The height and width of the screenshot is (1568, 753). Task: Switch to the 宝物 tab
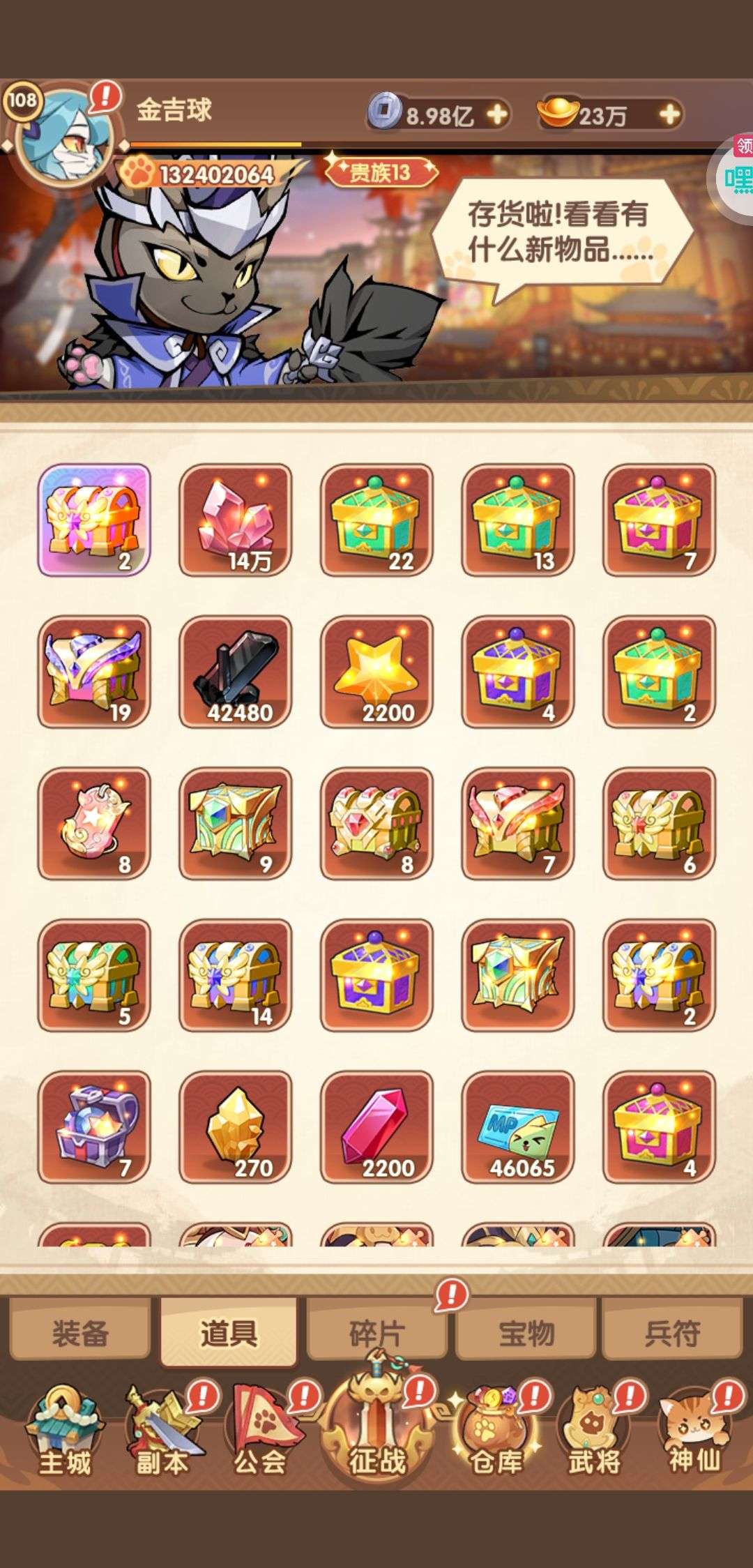tap(526, 1334)
